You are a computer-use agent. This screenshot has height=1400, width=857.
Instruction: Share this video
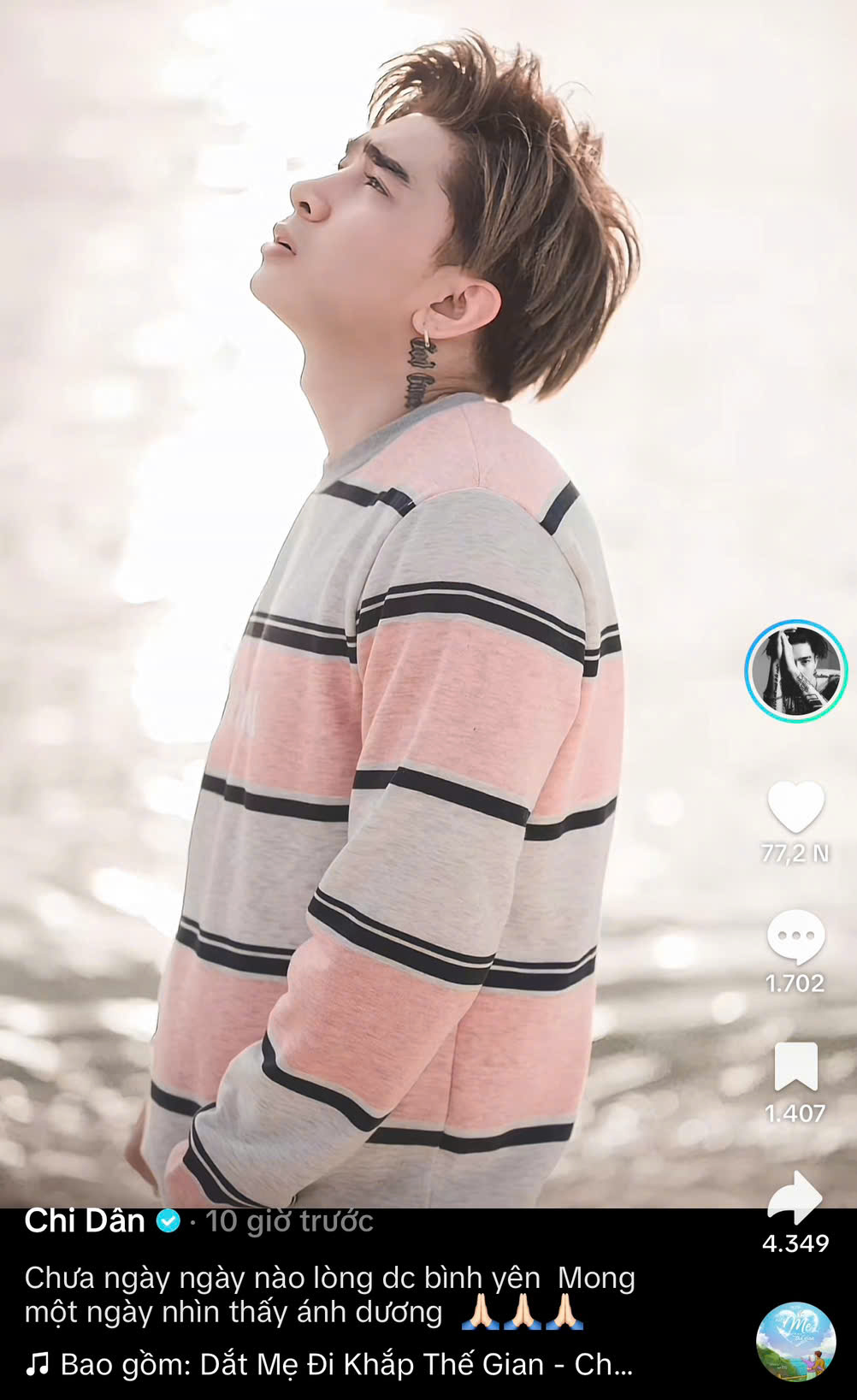coord(795,1197)
